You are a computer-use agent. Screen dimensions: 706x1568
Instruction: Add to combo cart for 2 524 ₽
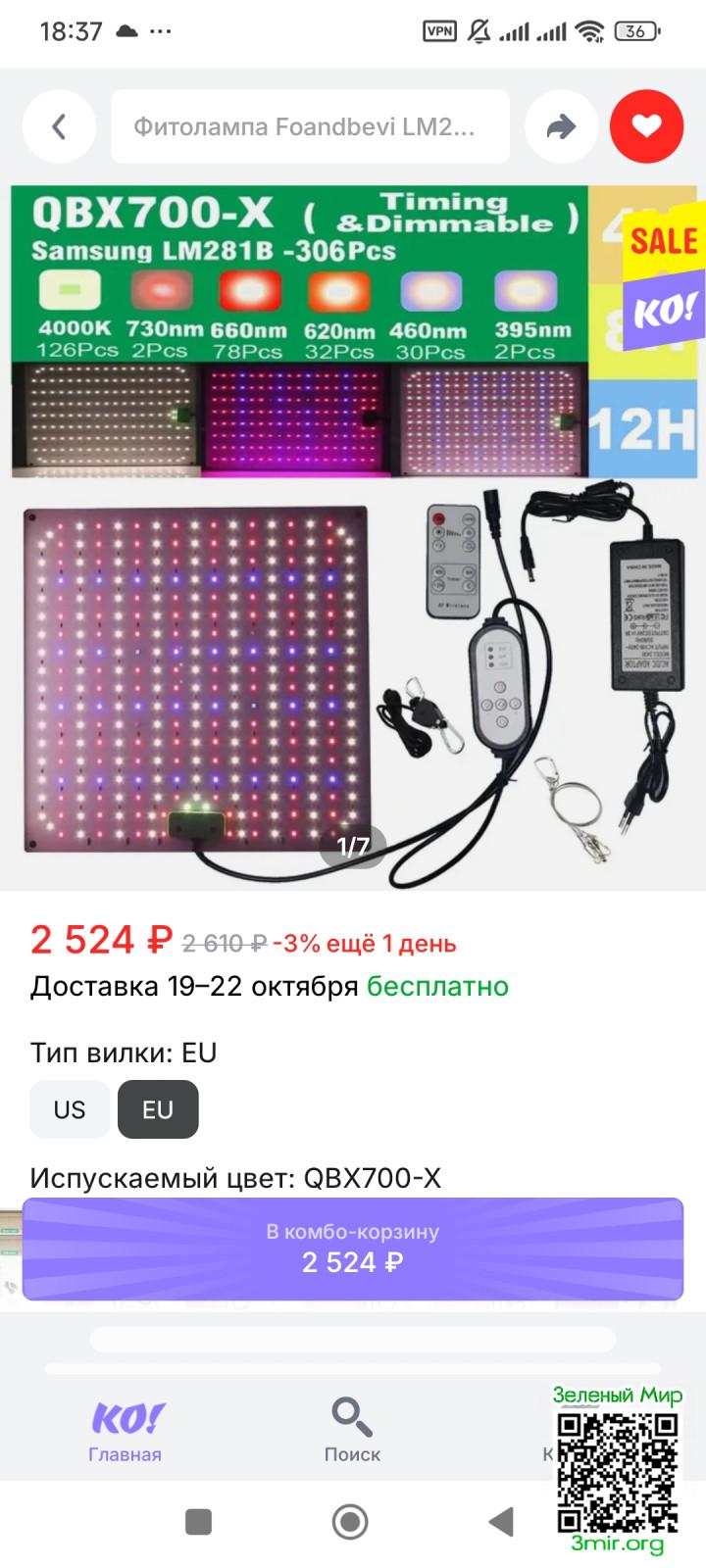(x=353, y=1249)
